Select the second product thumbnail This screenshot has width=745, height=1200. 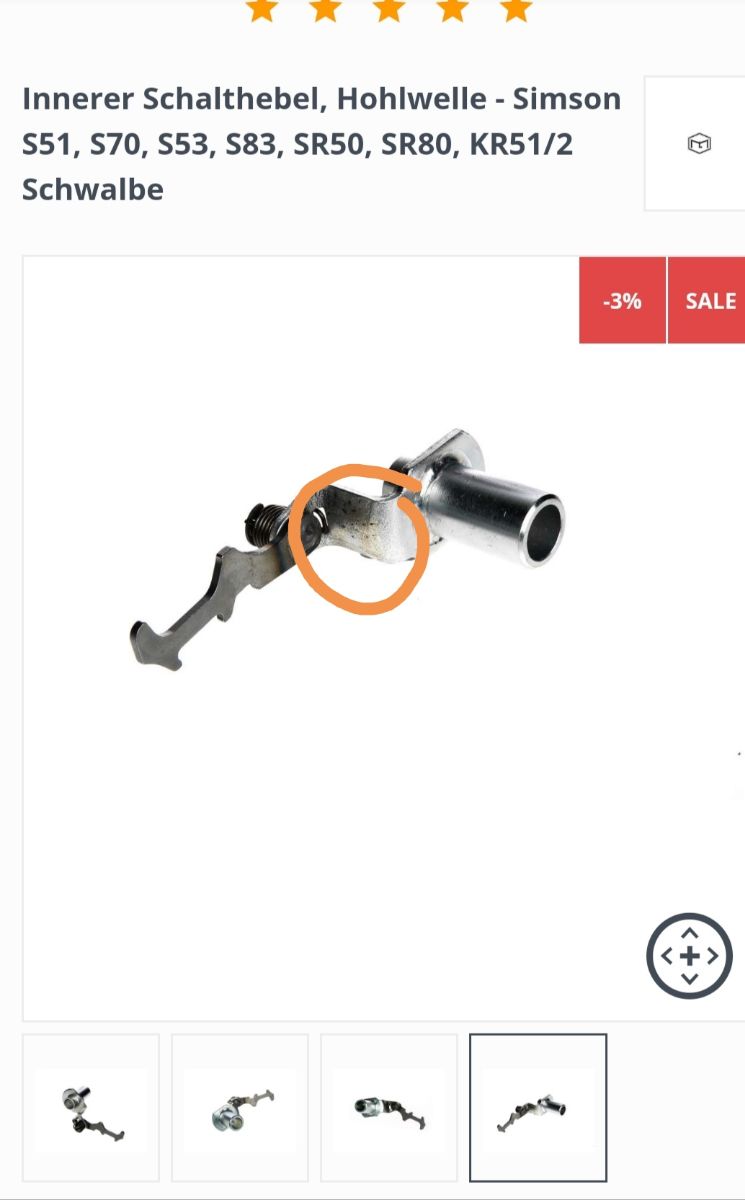(240, 1108)
